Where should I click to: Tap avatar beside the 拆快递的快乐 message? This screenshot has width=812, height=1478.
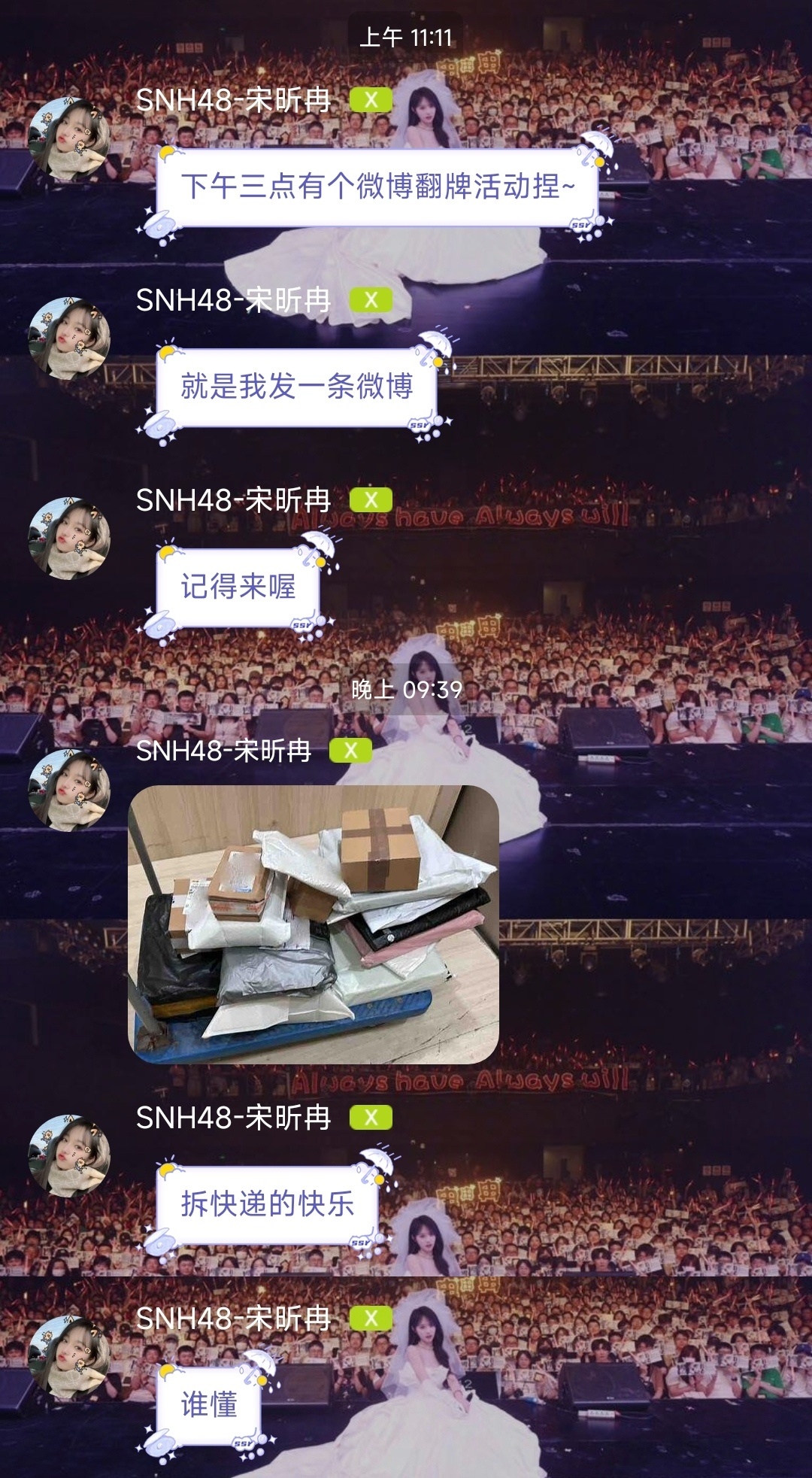click(x=69, y=1156)
